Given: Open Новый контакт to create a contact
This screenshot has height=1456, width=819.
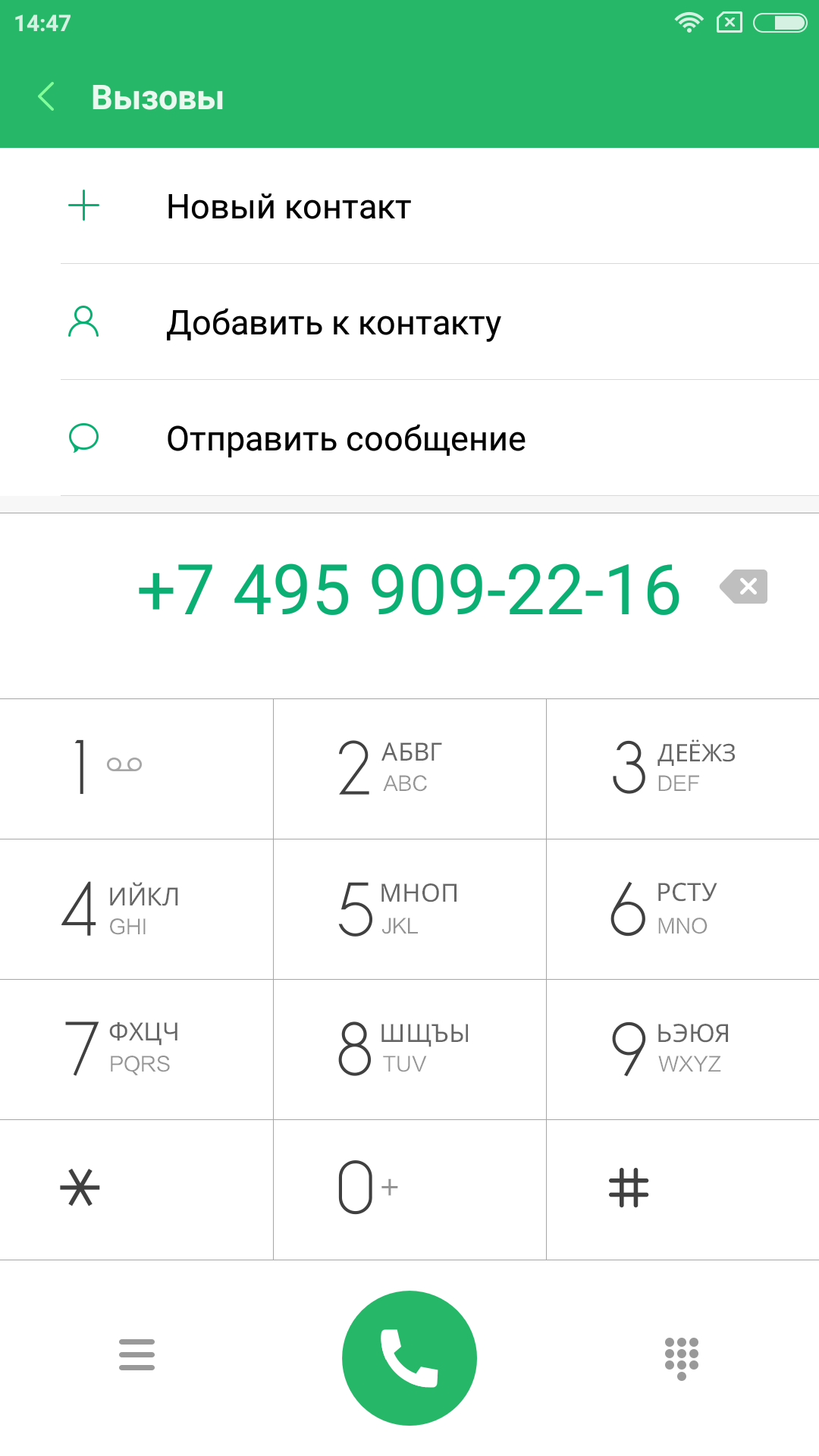Looking at the screenshot, I should point(288,206).
